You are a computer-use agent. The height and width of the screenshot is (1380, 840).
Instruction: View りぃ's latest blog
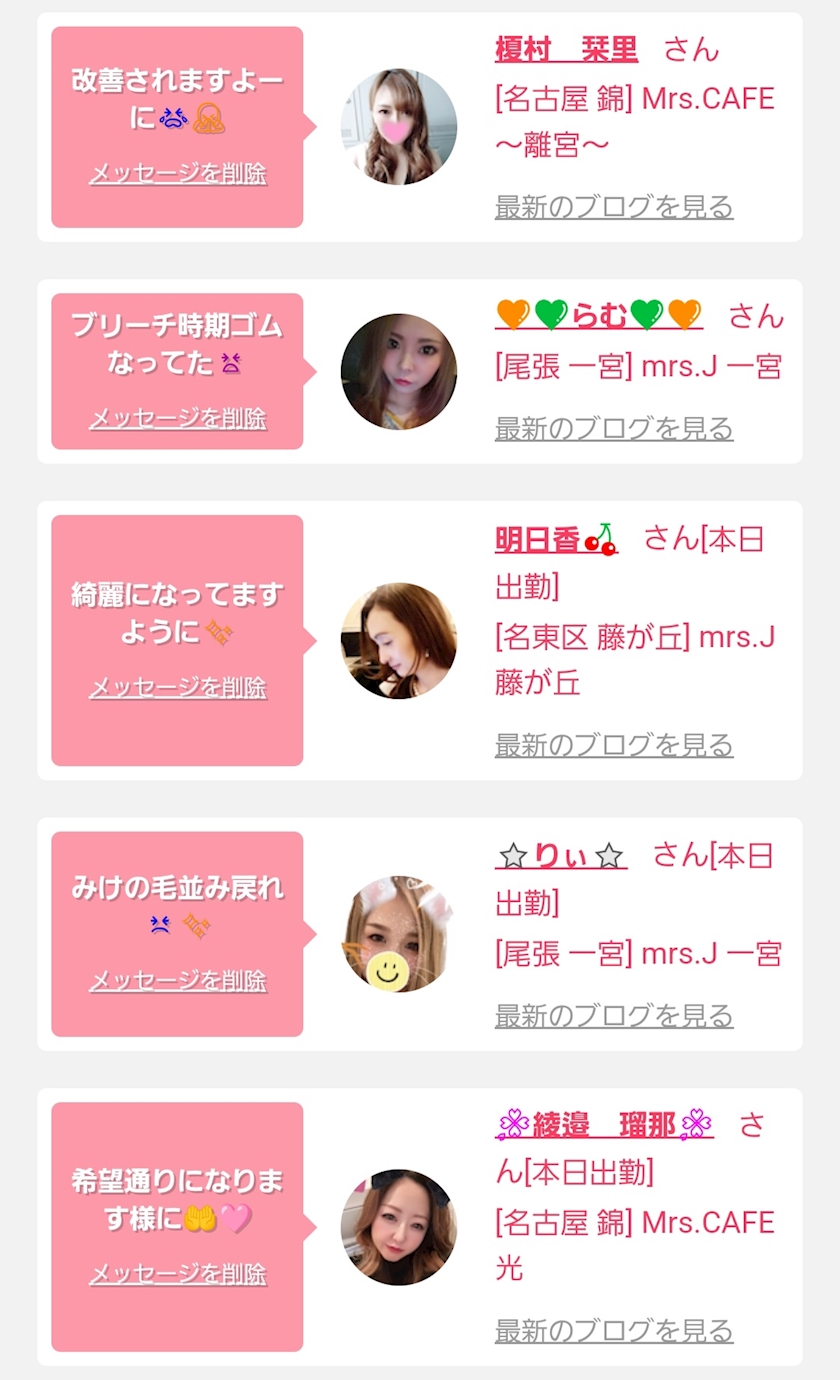(614, 1016)
